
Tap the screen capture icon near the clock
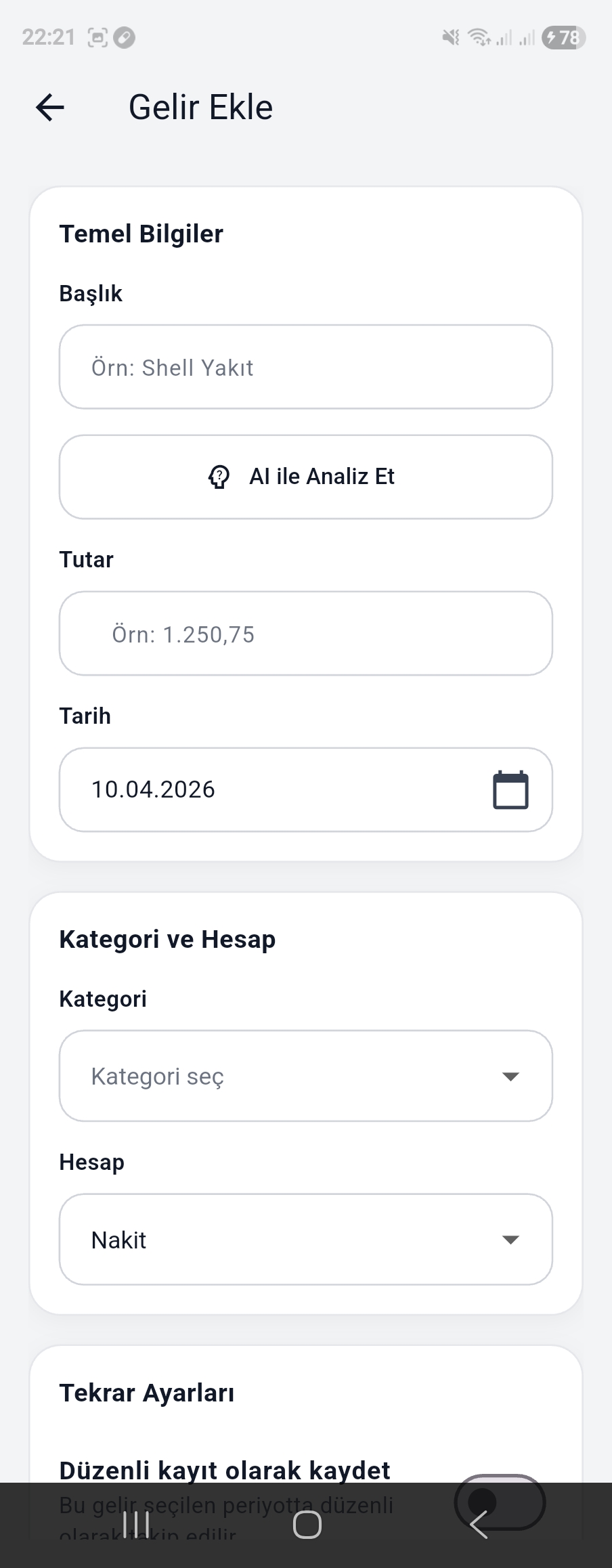tap(99, 38)
